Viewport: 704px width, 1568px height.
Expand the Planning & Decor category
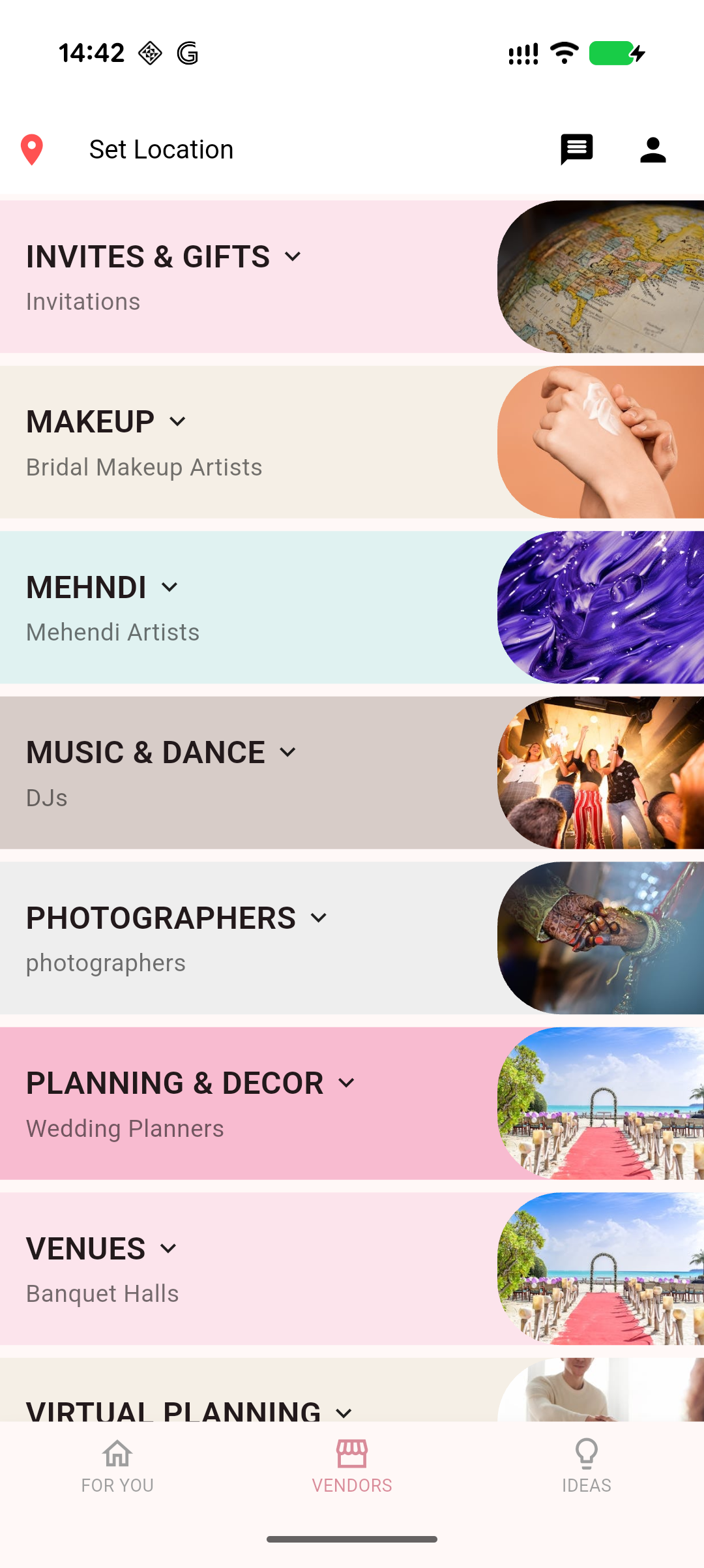[346, 1083]
